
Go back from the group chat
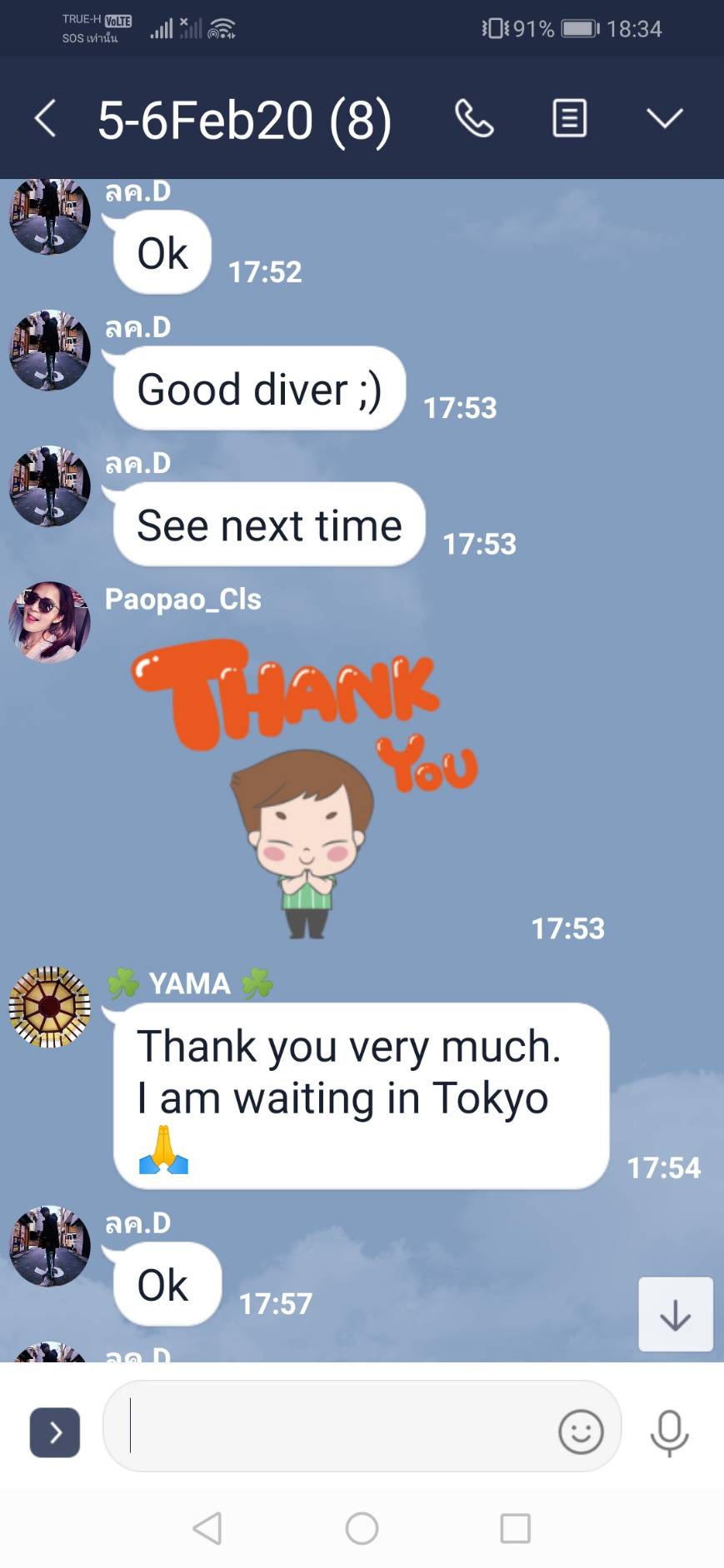point(46,118)
